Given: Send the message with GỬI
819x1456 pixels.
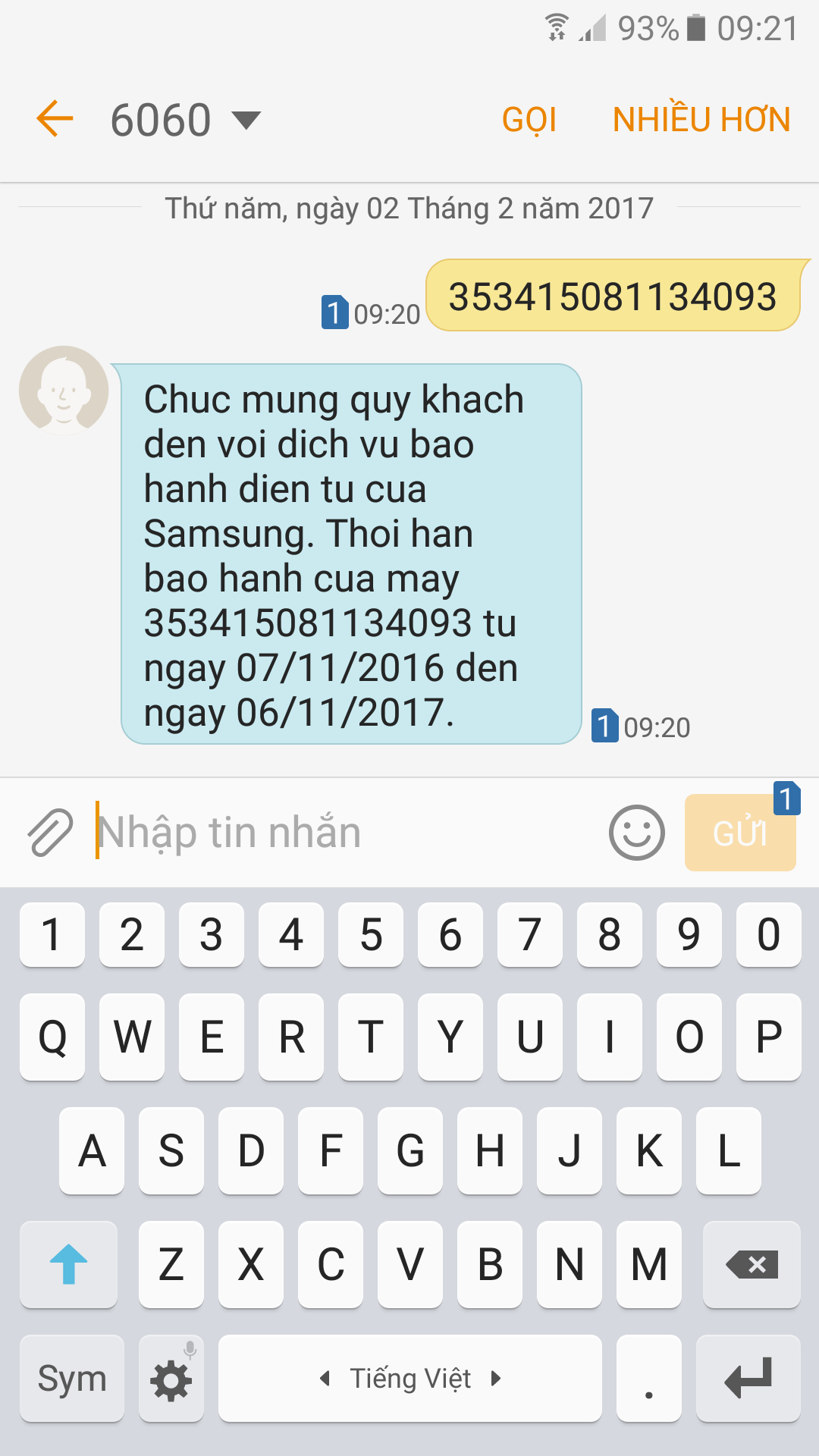Looking at the screenshot, I should click(x=739, y=833).
